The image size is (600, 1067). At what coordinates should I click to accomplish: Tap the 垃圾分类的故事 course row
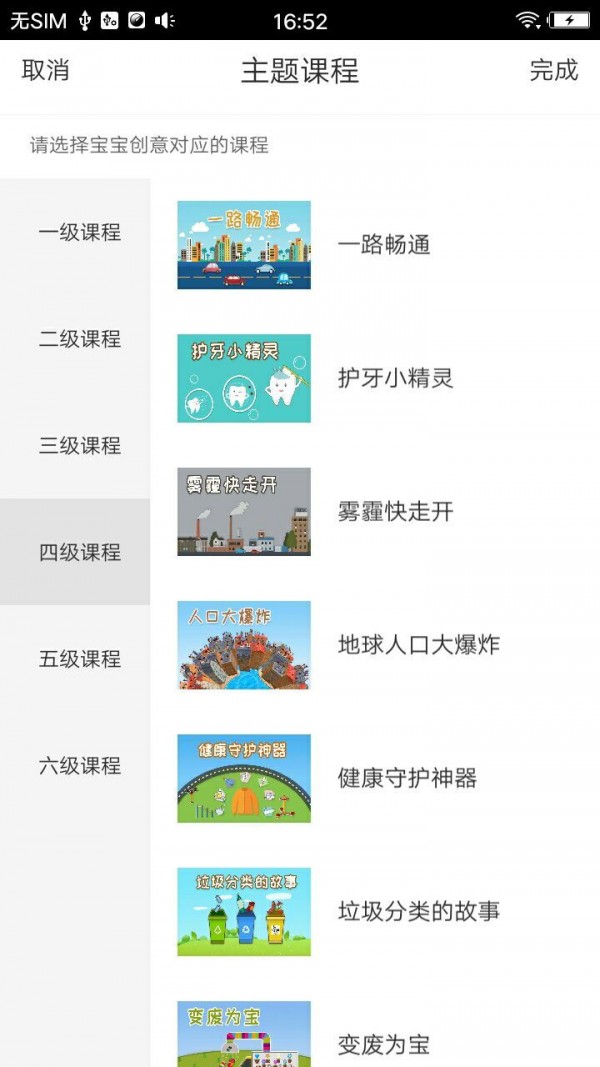pos(418,911)
